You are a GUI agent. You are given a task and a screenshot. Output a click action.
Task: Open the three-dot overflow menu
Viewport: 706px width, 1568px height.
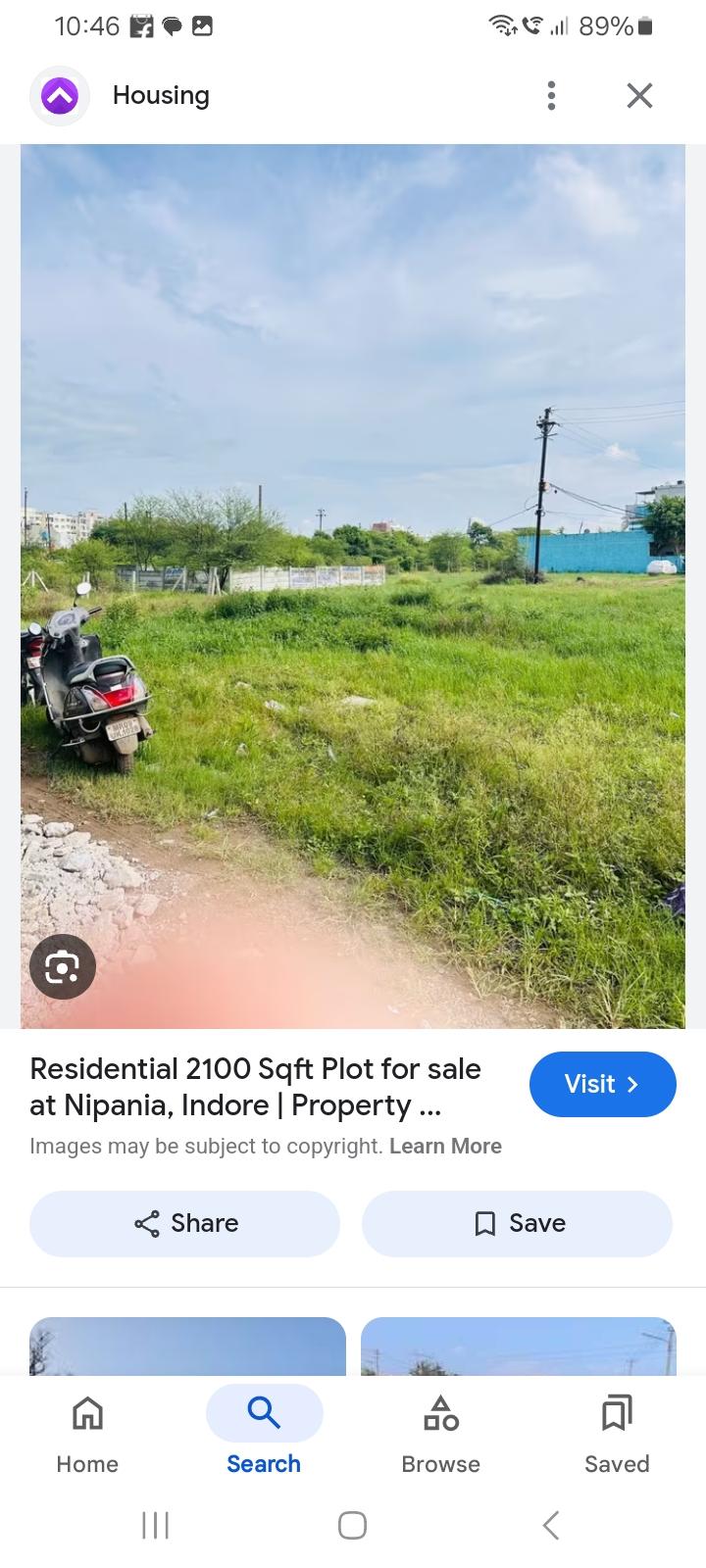coord(551,95)
